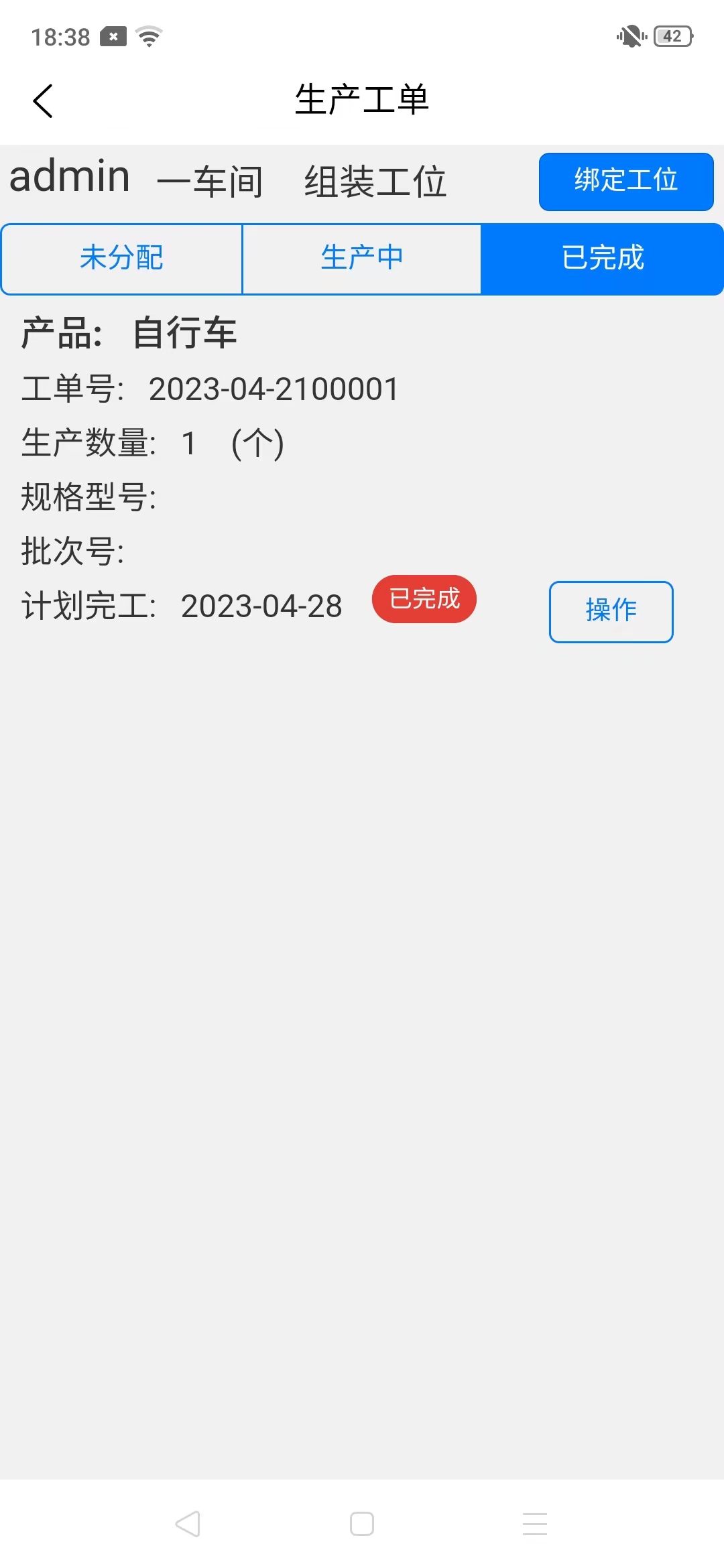Select the 已完成 tab

tap(602, 259)
